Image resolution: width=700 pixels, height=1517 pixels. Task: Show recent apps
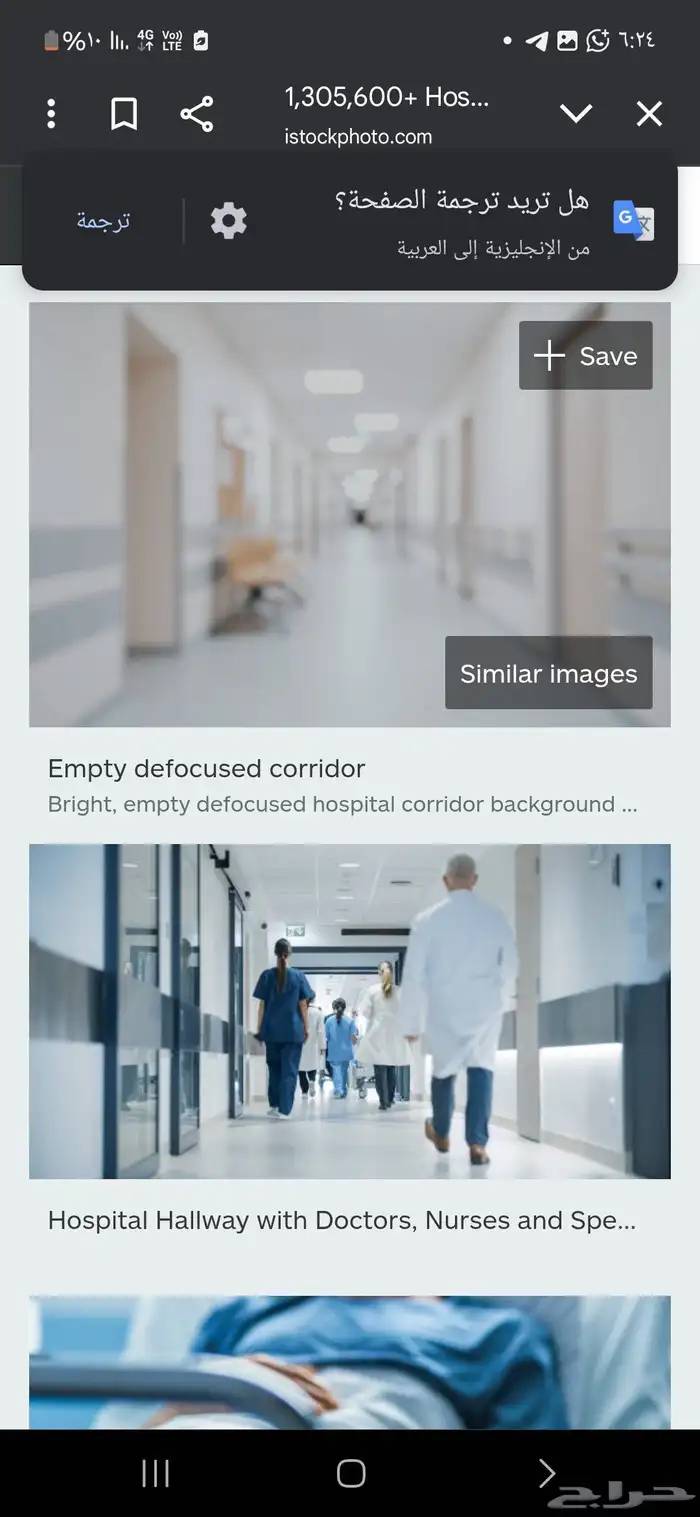155,1473
